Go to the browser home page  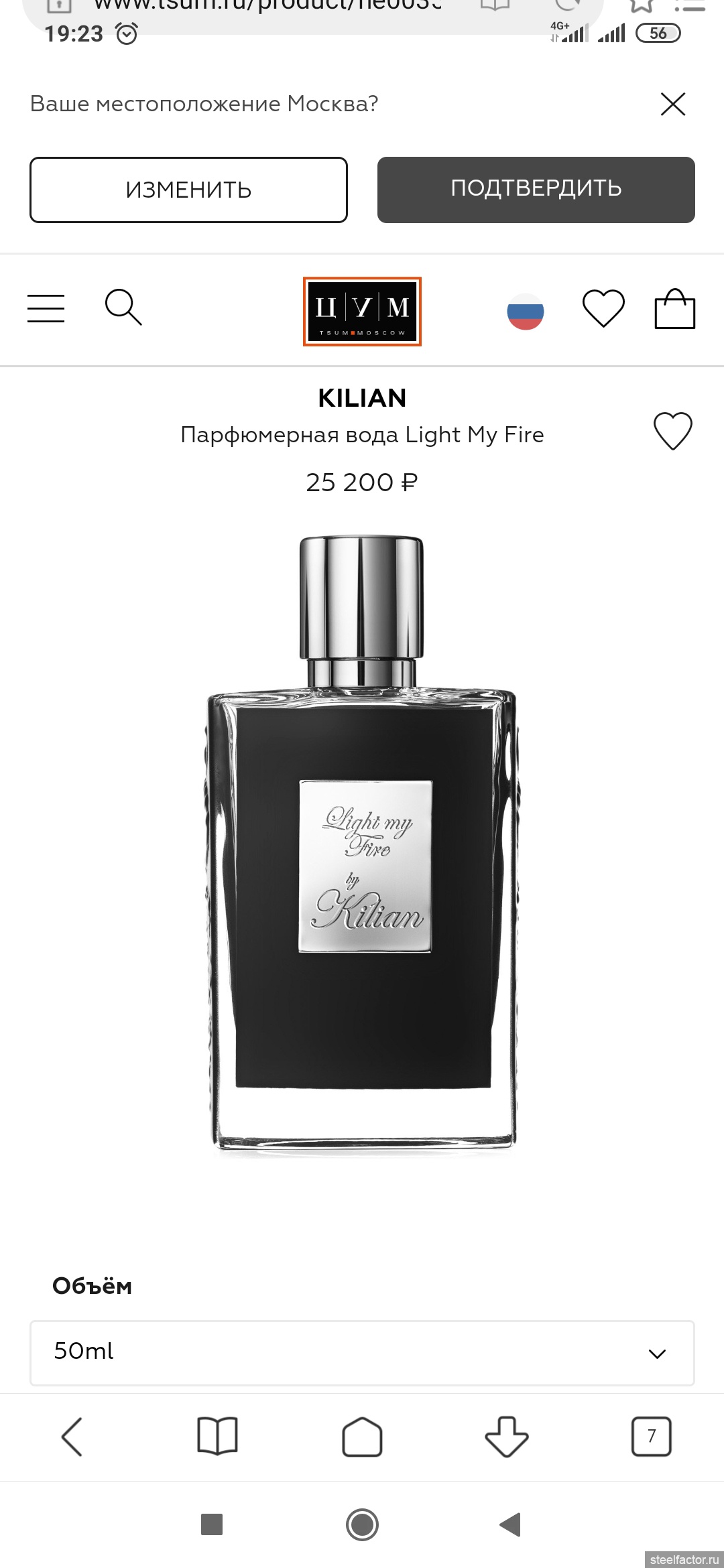pos(362,1437)
